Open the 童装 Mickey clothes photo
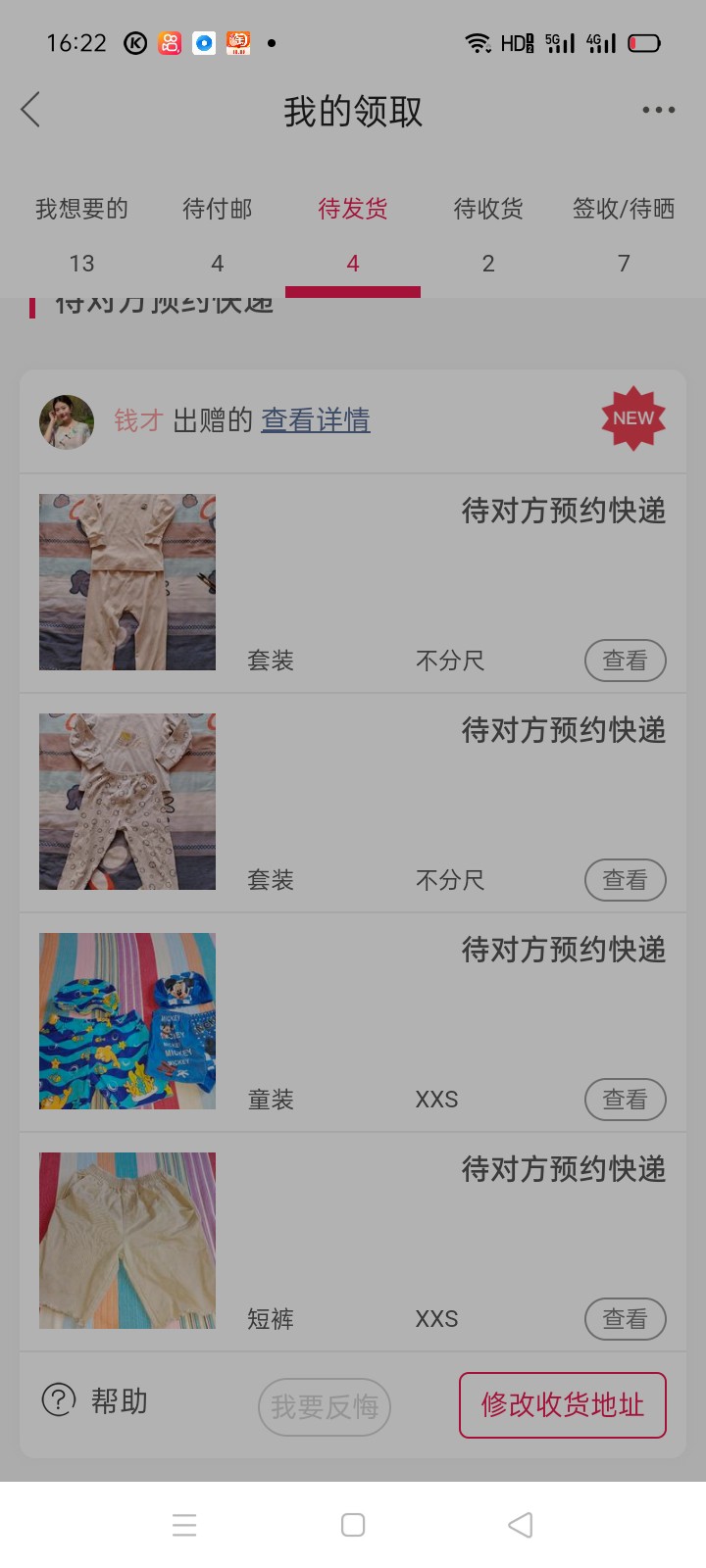706x1568 pixels. 127,1021
